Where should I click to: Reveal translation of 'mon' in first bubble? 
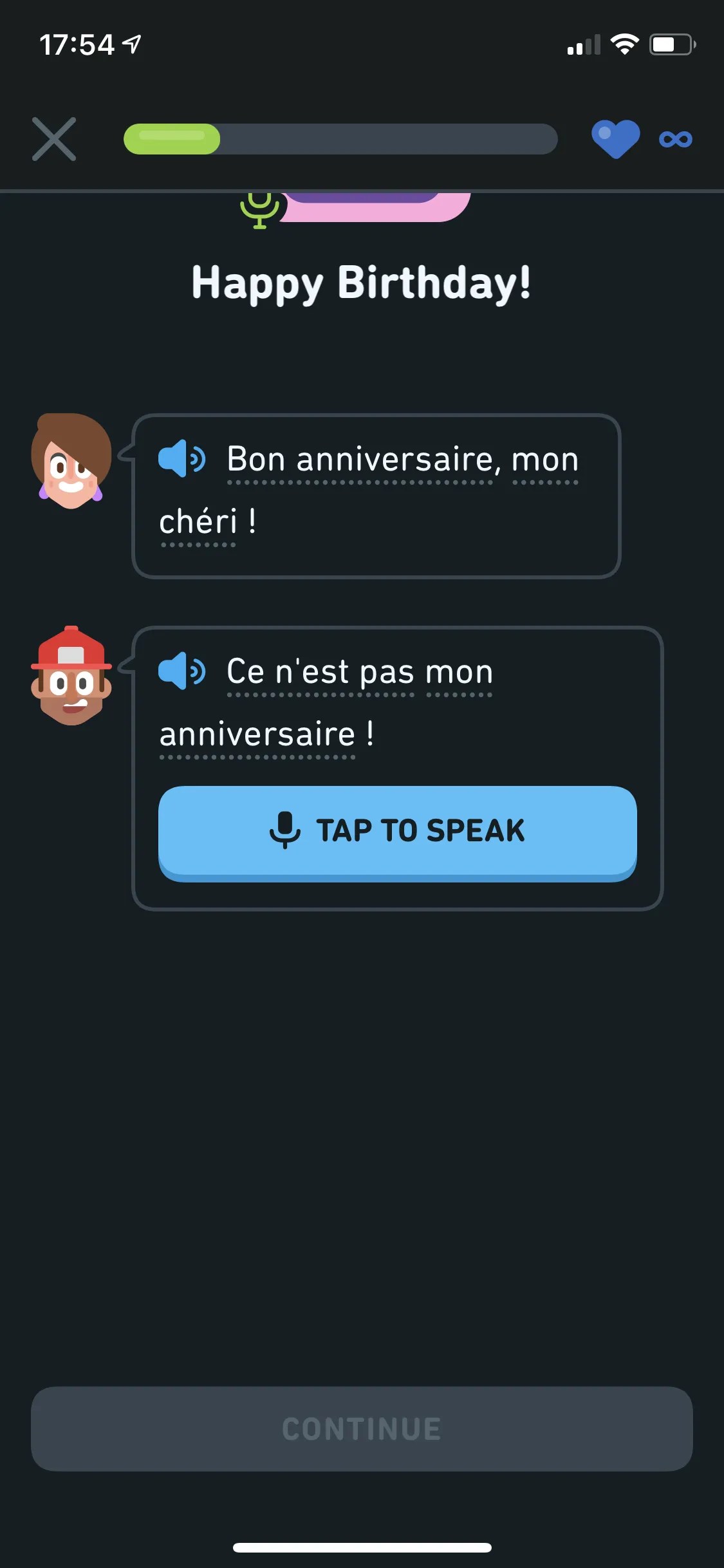click(547, 459)
